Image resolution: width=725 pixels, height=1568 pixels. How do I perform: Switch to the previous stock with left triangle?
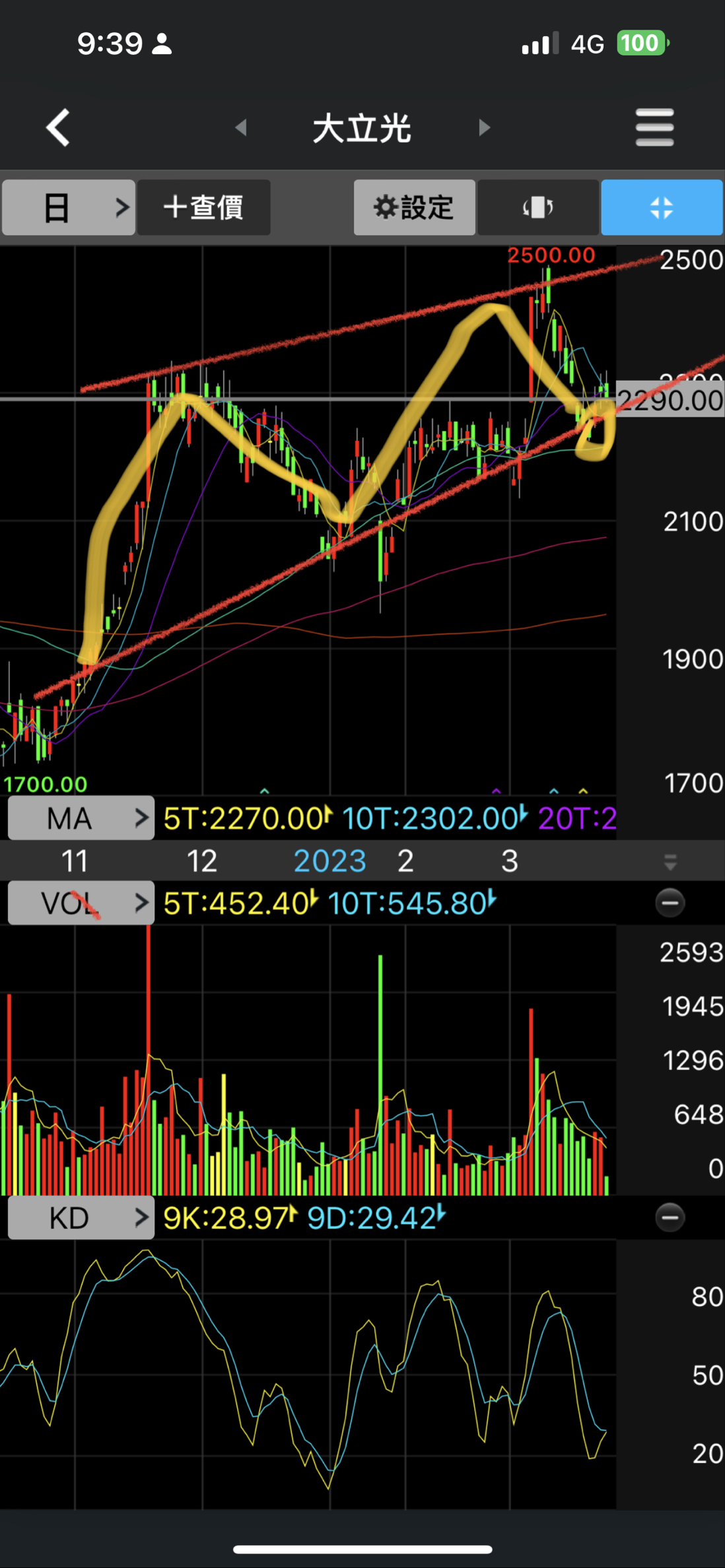(x=241, y=127)
